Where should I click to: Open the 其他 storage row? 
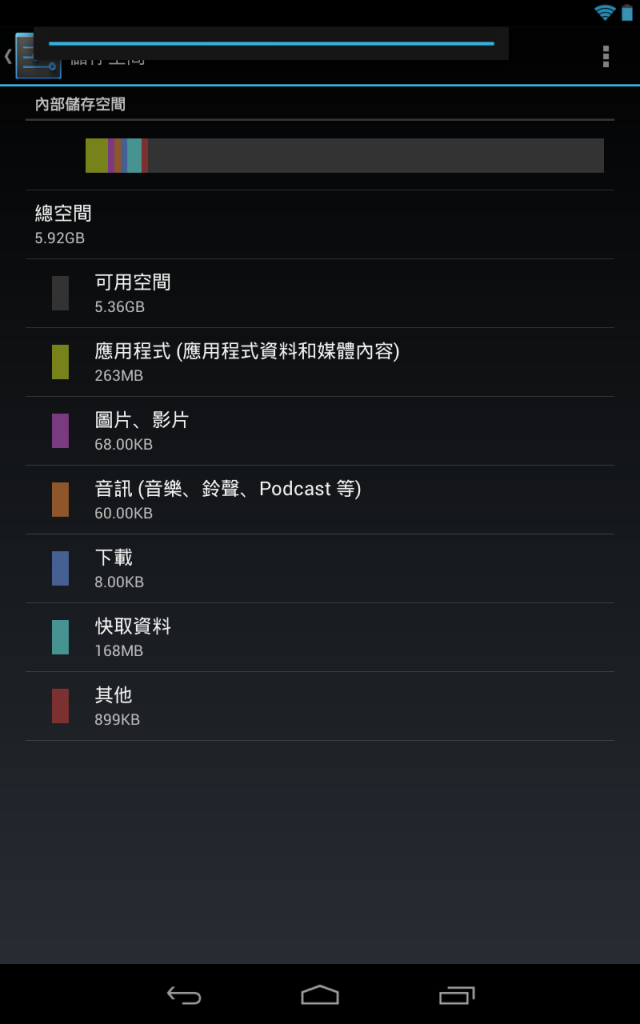pos(320,706)
